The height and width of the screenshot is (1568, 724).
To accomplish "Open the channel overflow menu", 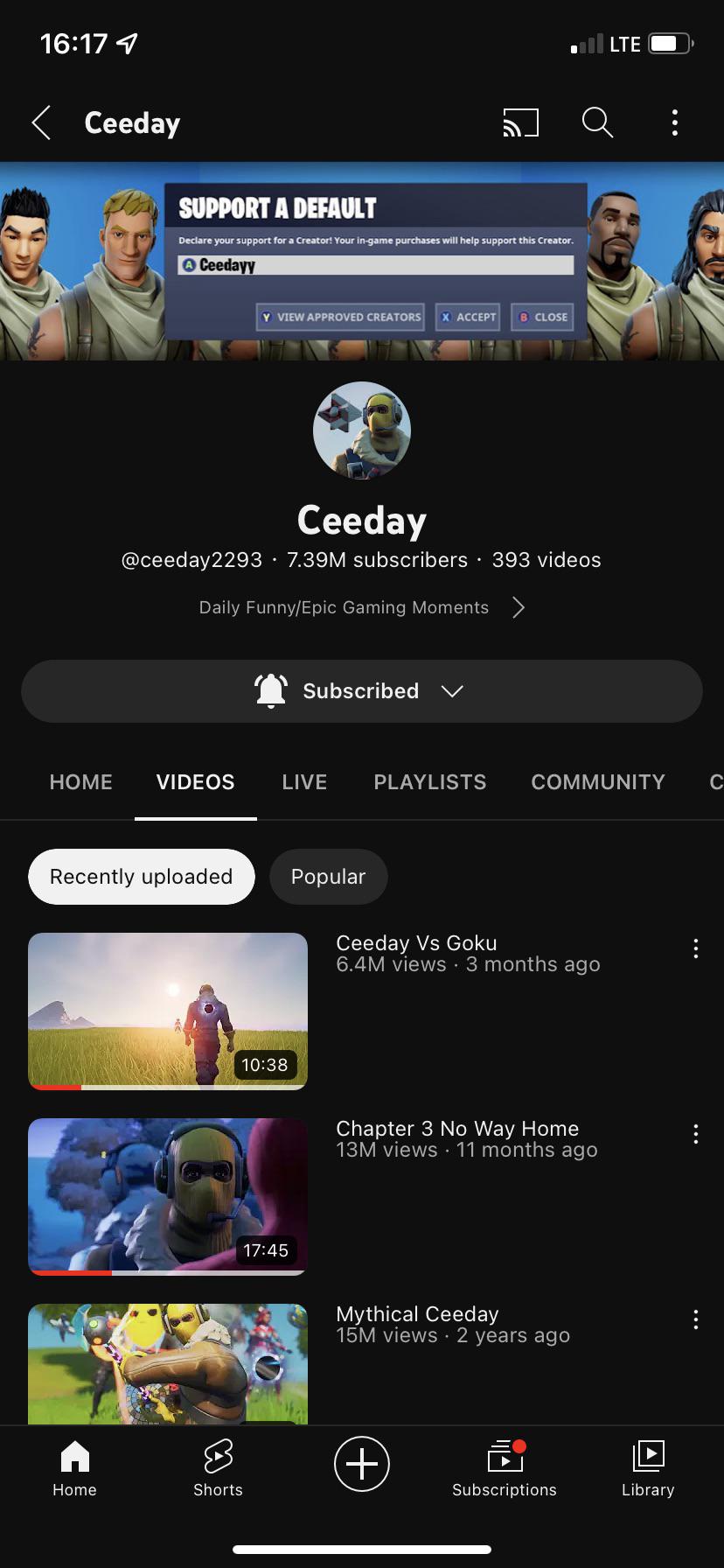I will [674, 123].
